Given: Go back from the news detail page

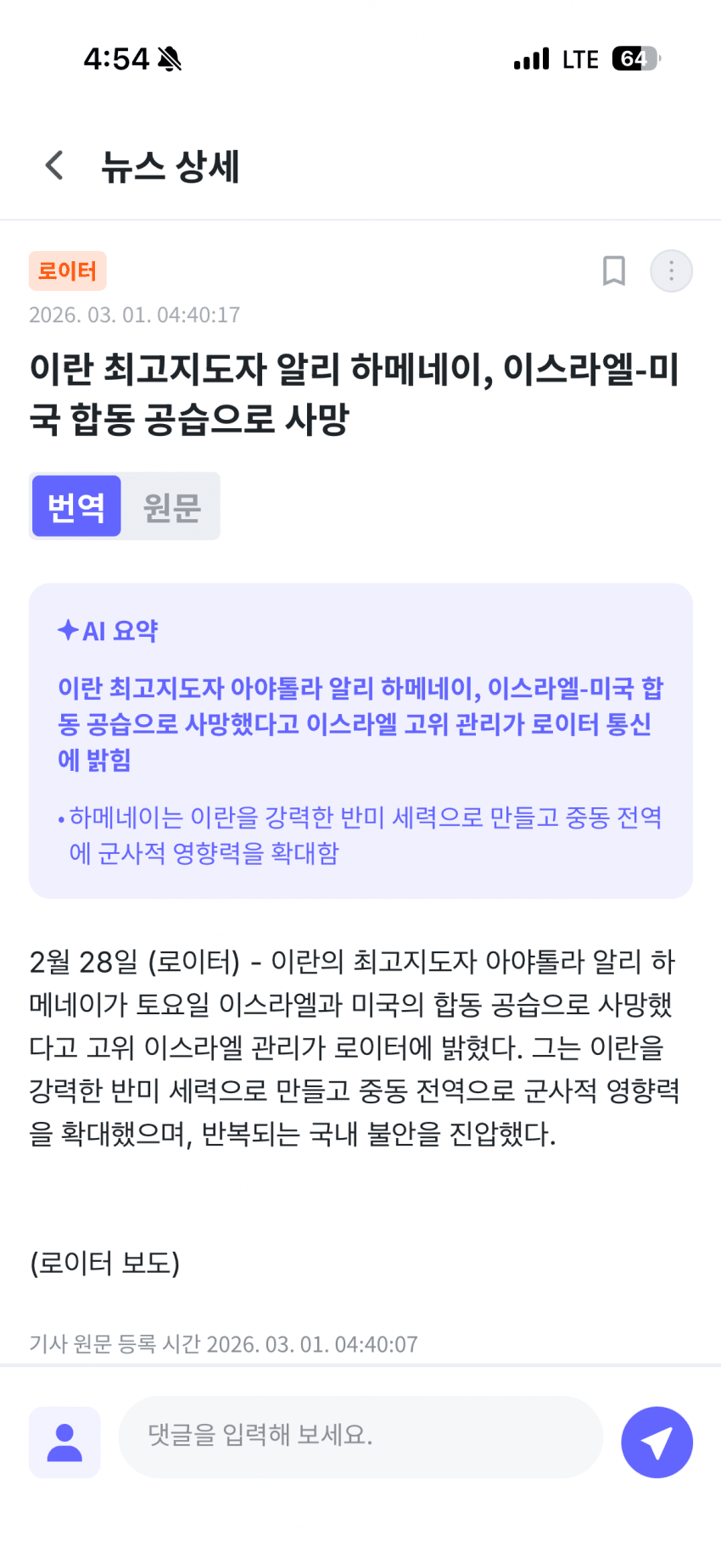Looking at the screenshot, I should (x=54, y=165).
